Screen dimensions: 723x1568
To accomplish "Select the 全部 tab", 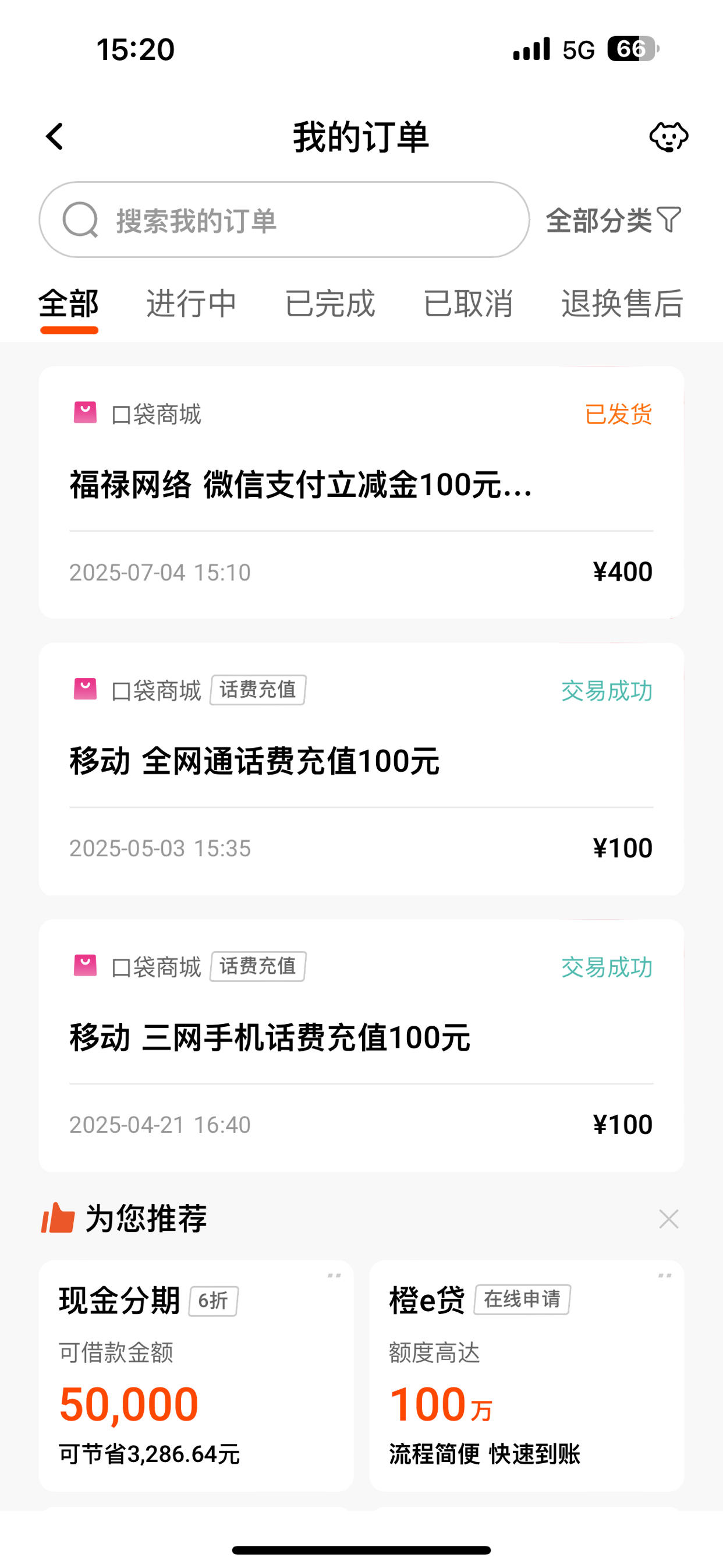I will tap(69, 303).
